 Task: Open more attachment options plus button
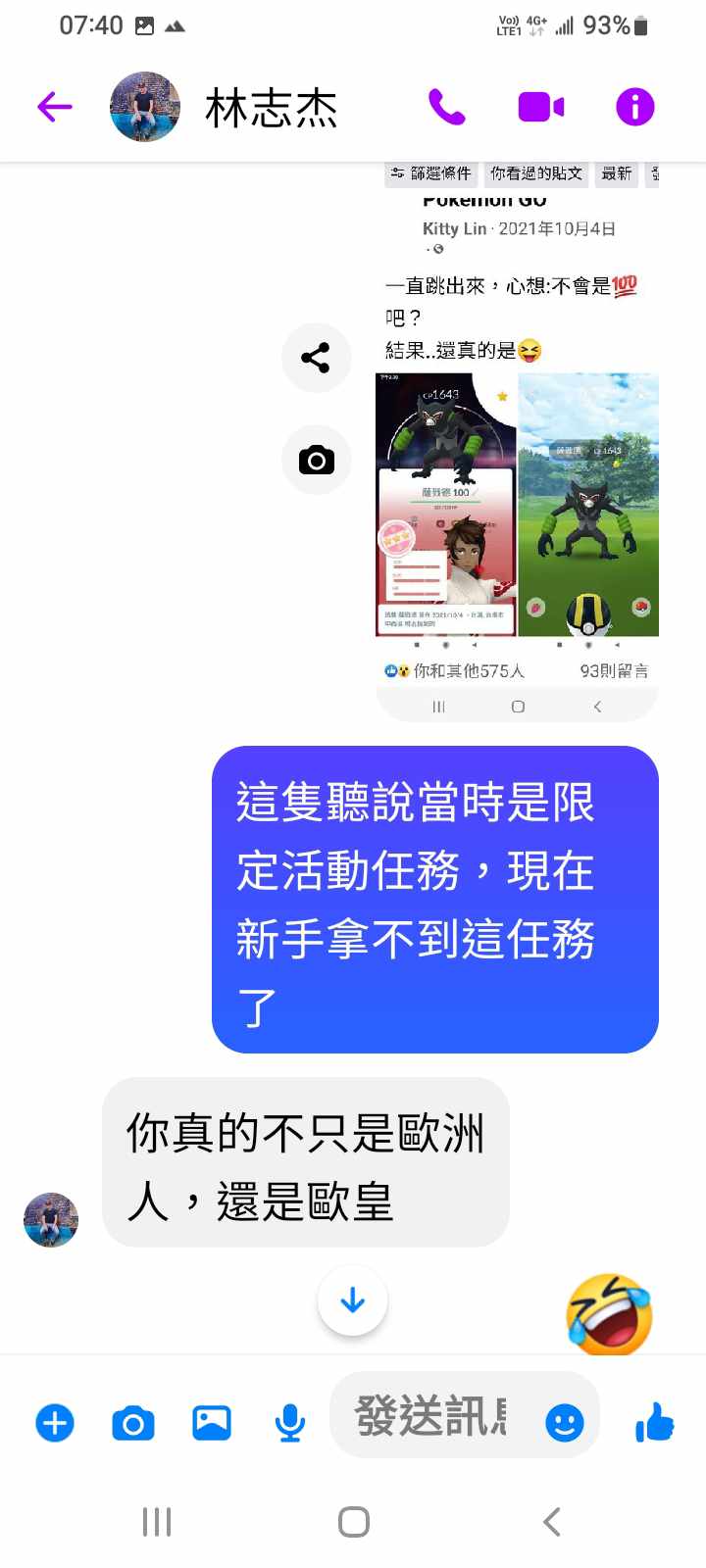click(55, 1423)
